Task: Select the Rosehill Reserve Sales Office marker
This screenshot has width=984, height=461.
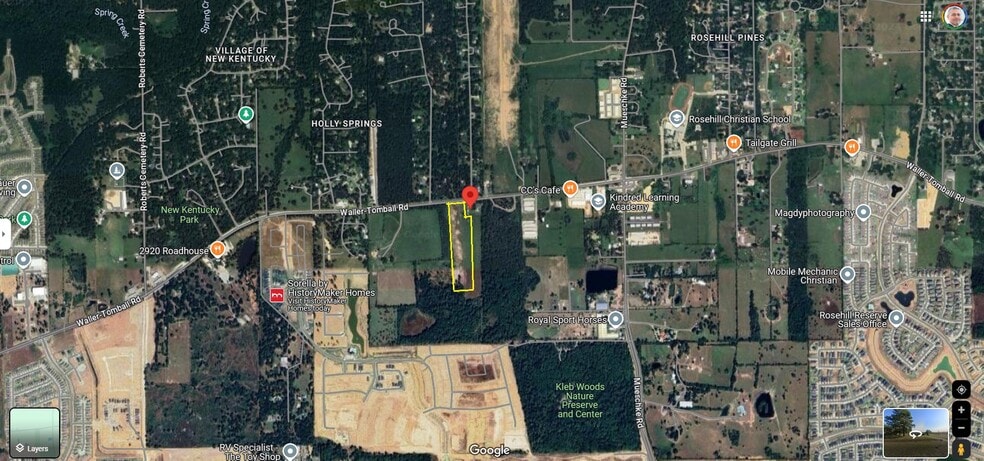Action: 897,319
